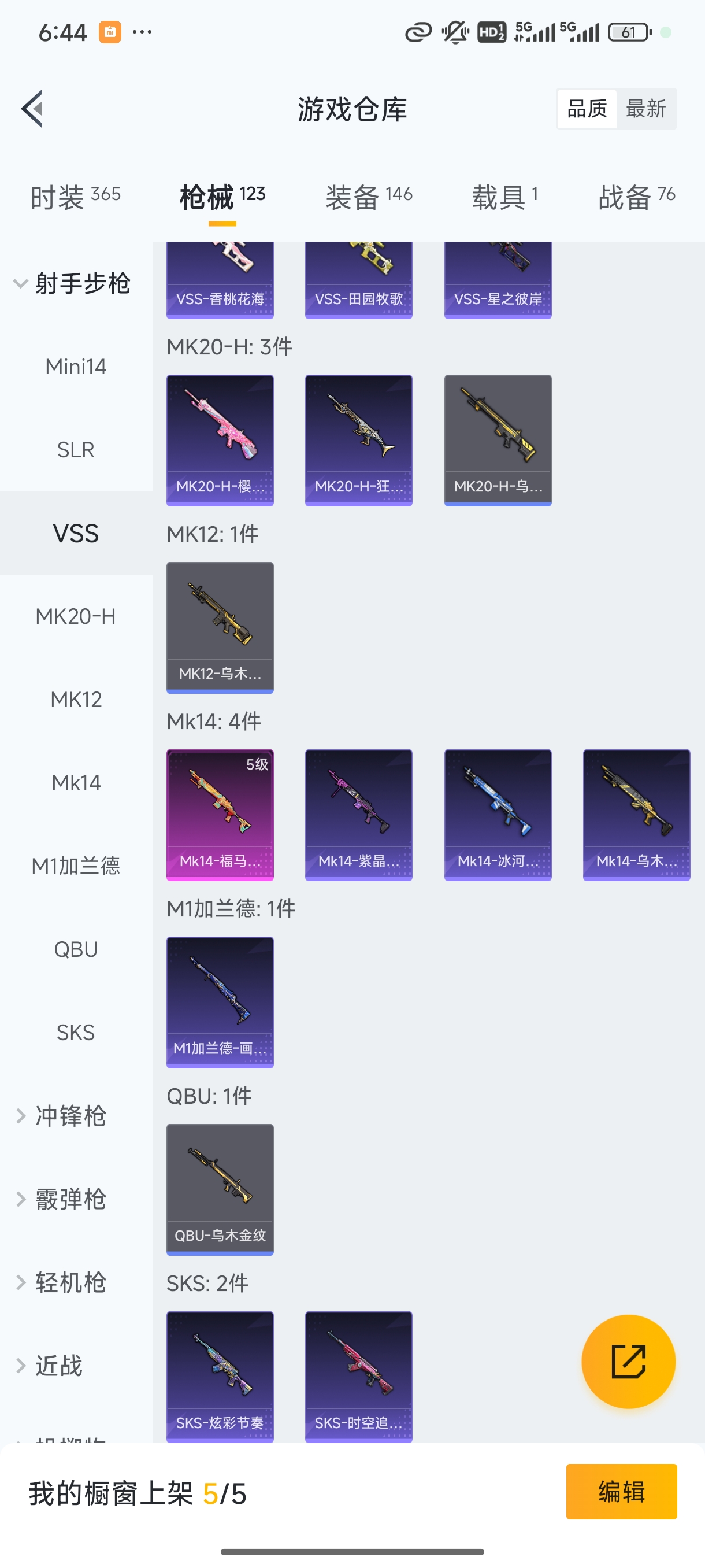Sort by 最新

tap(645, 109)
